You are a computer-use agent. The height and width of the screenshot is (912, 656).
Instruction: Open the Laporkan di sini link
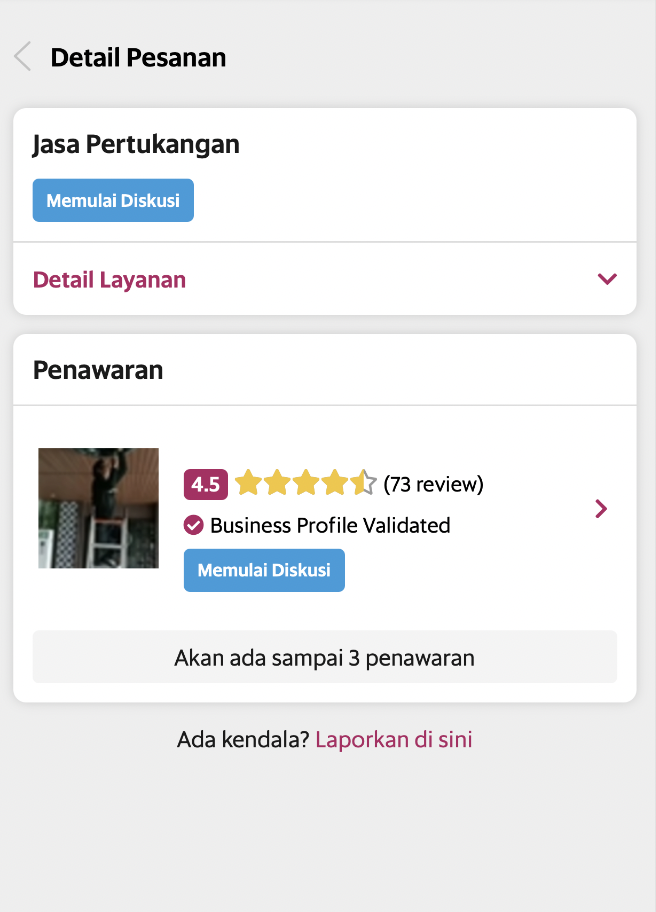click(394, 740)
